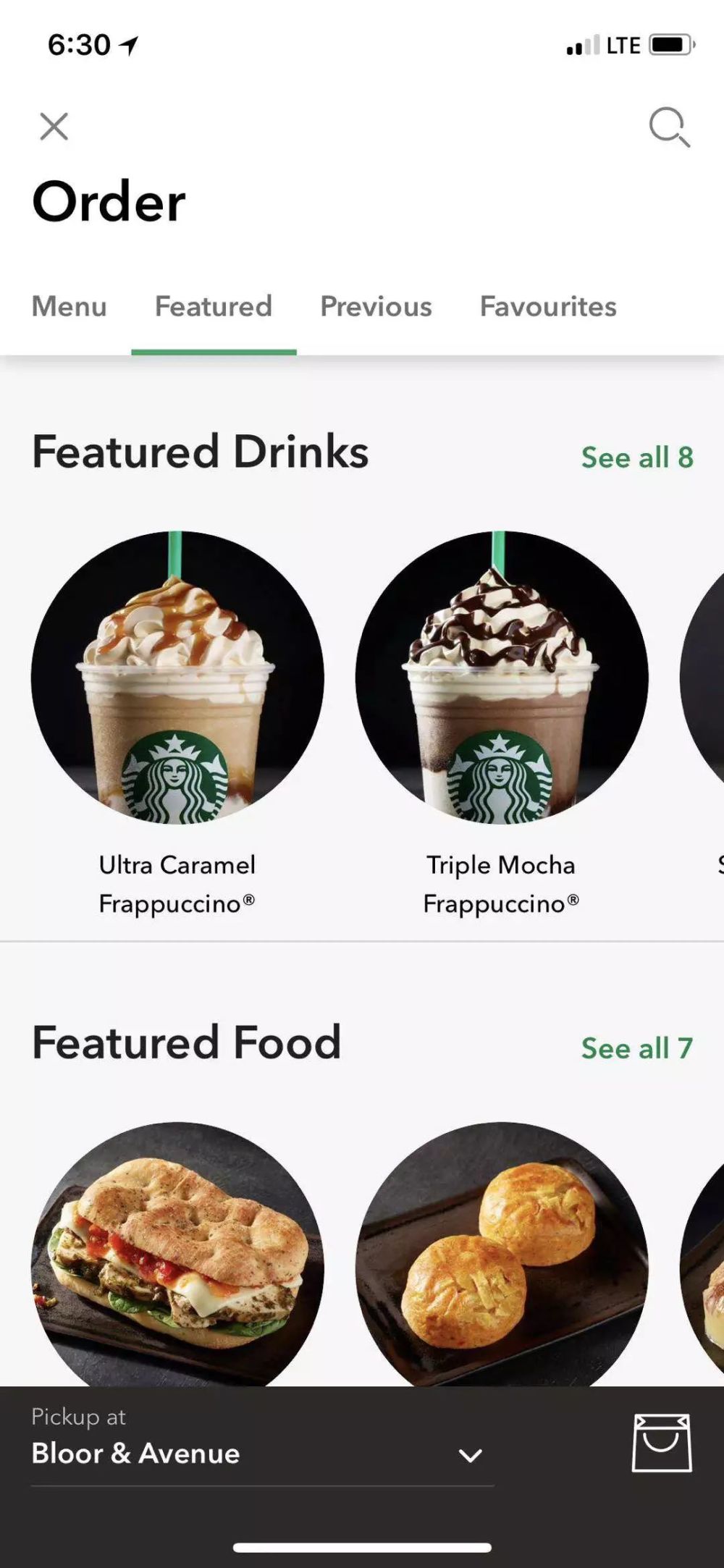
Task: Open the Favourites tab
Action: pyautogui.click(x=548, y=306)
